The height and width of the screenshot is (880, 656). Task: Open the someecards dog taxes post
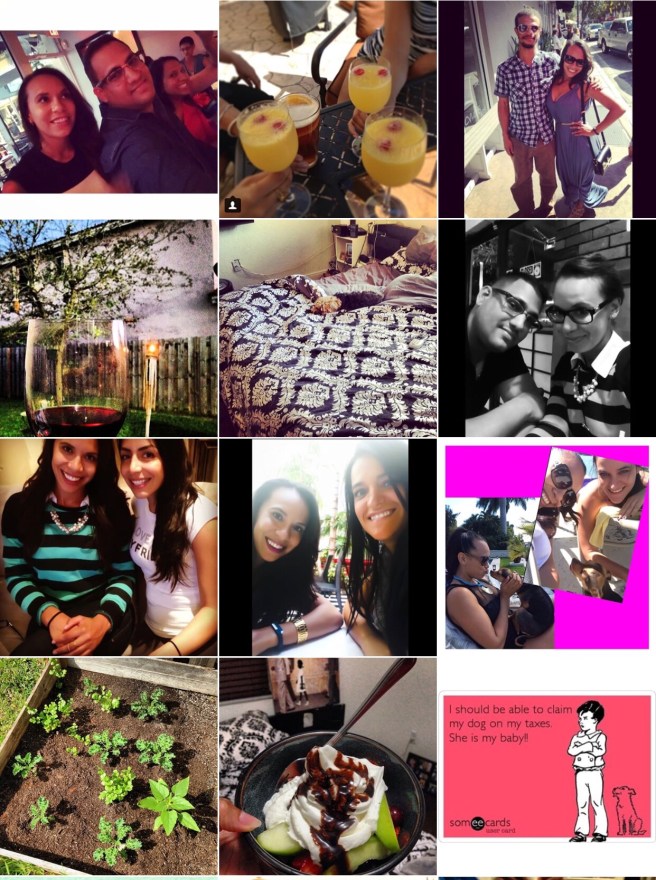547,766
